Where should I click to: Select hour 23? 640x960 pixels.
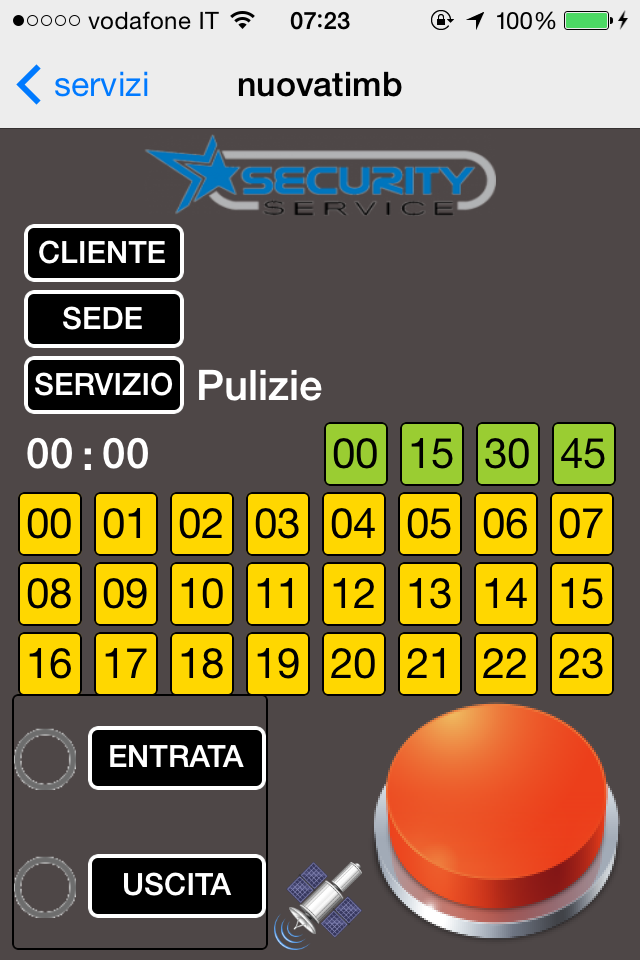pyautogui.click(x=582, y=664)
